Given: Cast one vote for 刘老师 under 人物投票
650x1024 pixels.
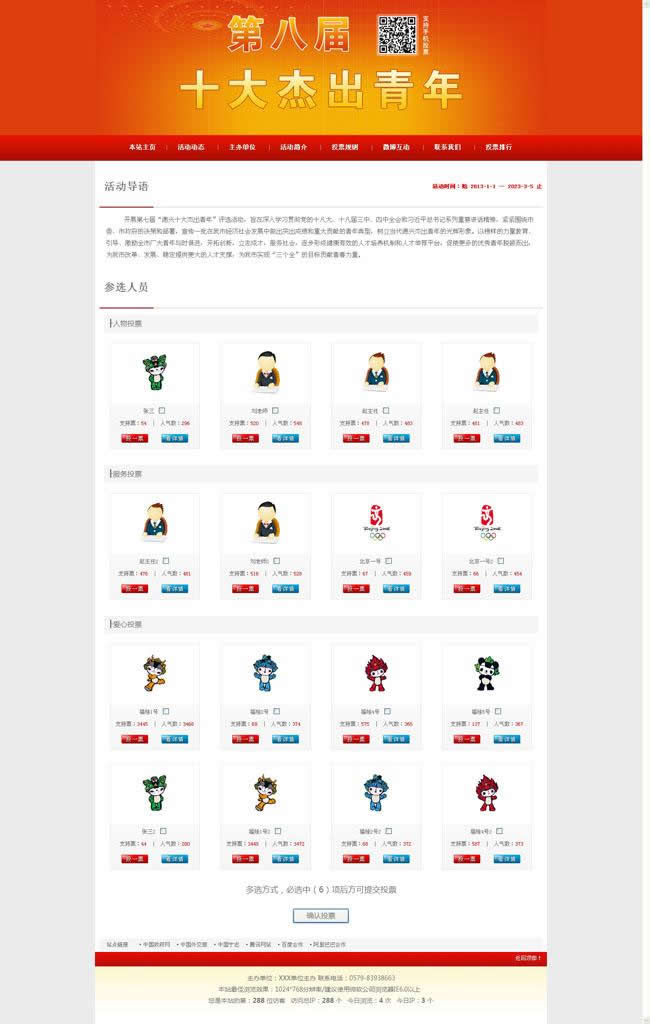Looking at the screenshot, I should [245, 438].
